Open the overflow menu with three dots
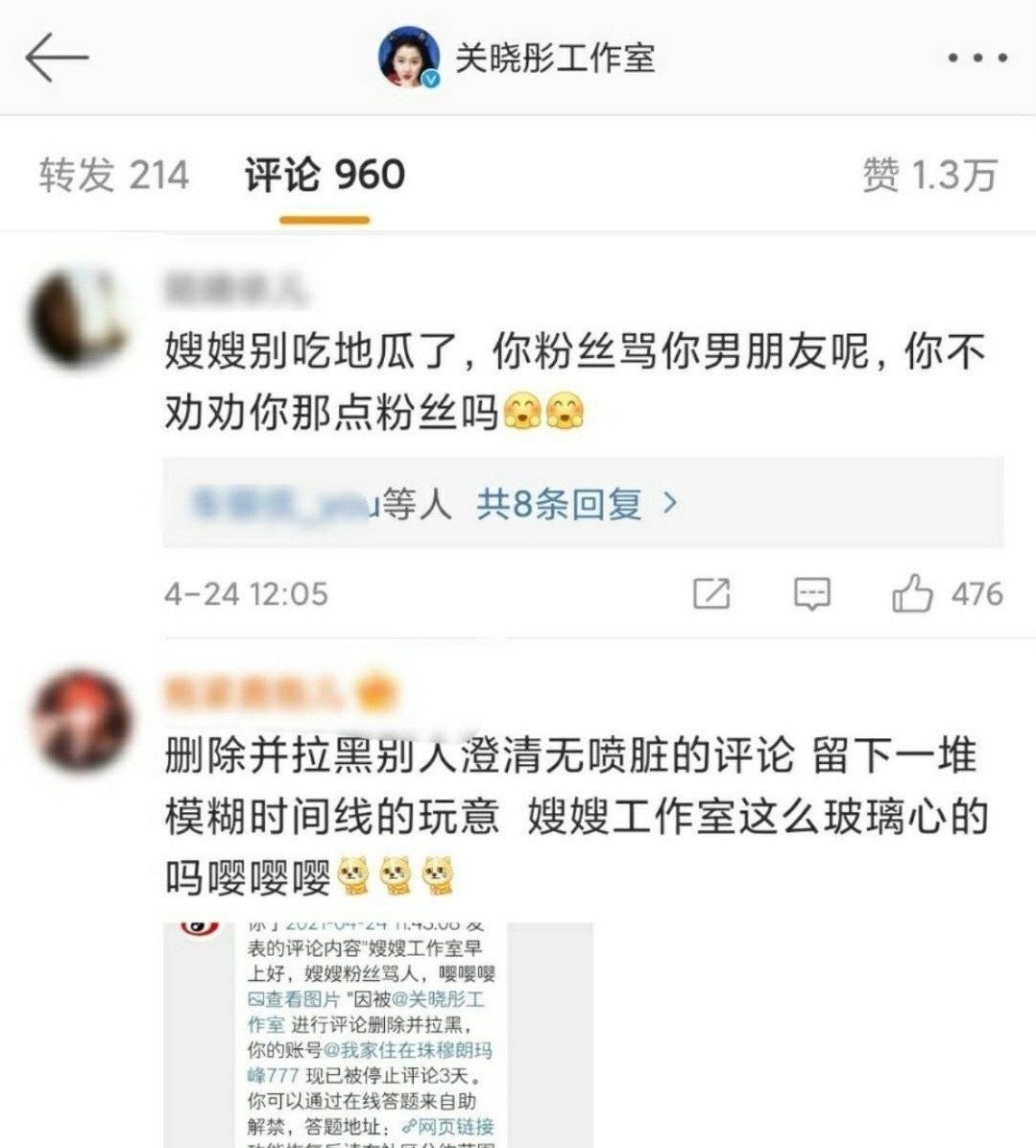 (977, 59)
